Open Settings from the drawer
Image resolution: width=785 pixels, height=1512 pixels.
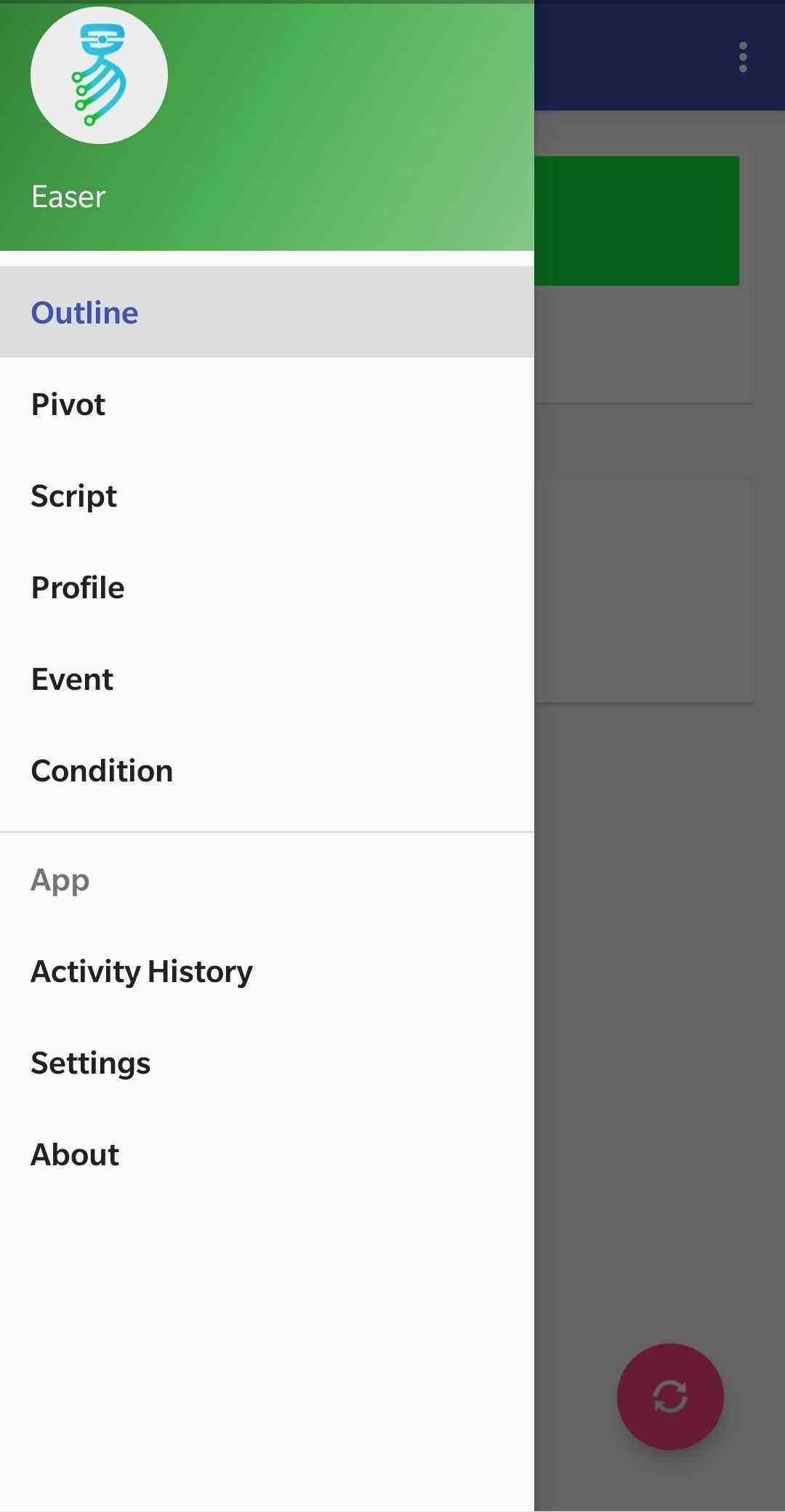click(90, 1062)
